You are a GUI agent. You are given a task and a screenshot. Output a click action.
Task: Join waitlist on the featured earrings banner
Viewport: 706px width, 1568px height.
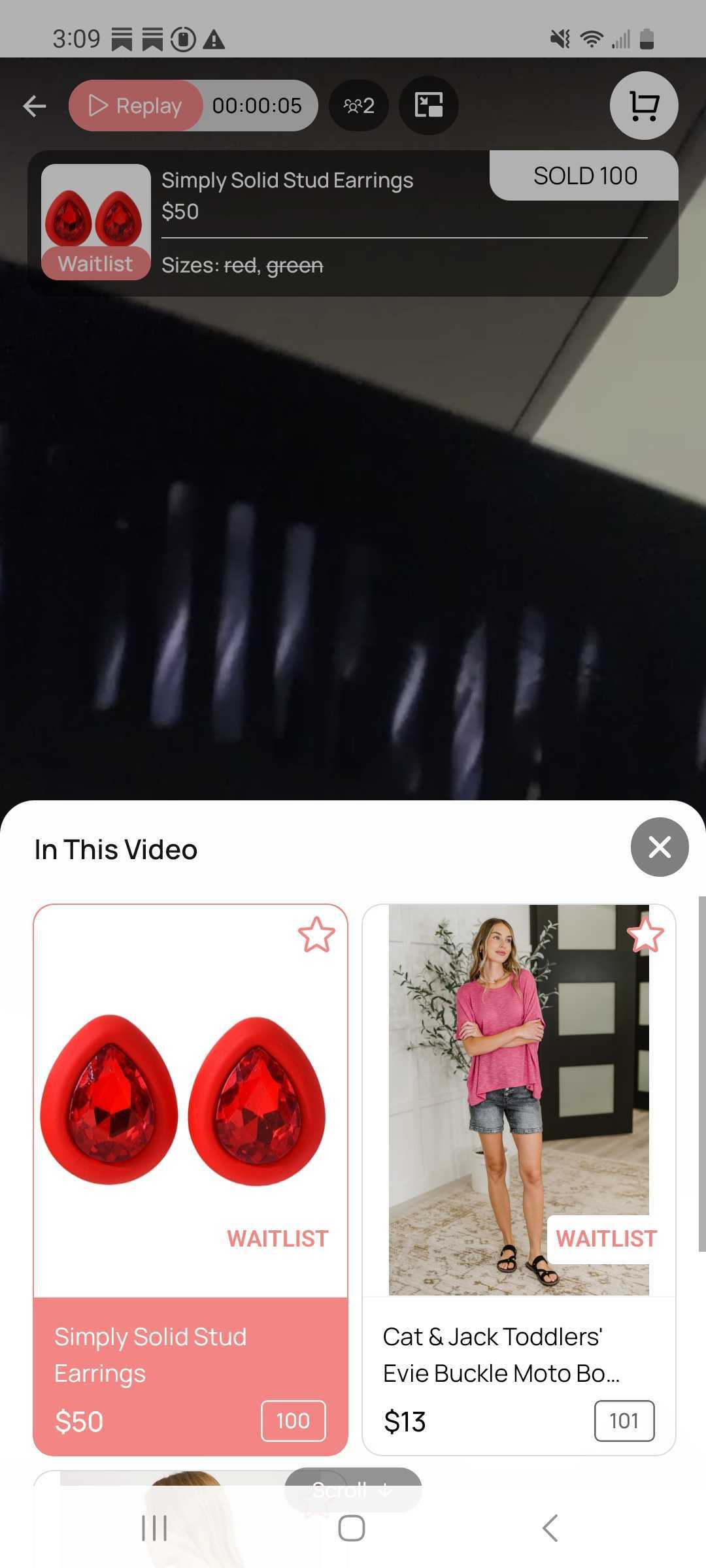[95, 263]
